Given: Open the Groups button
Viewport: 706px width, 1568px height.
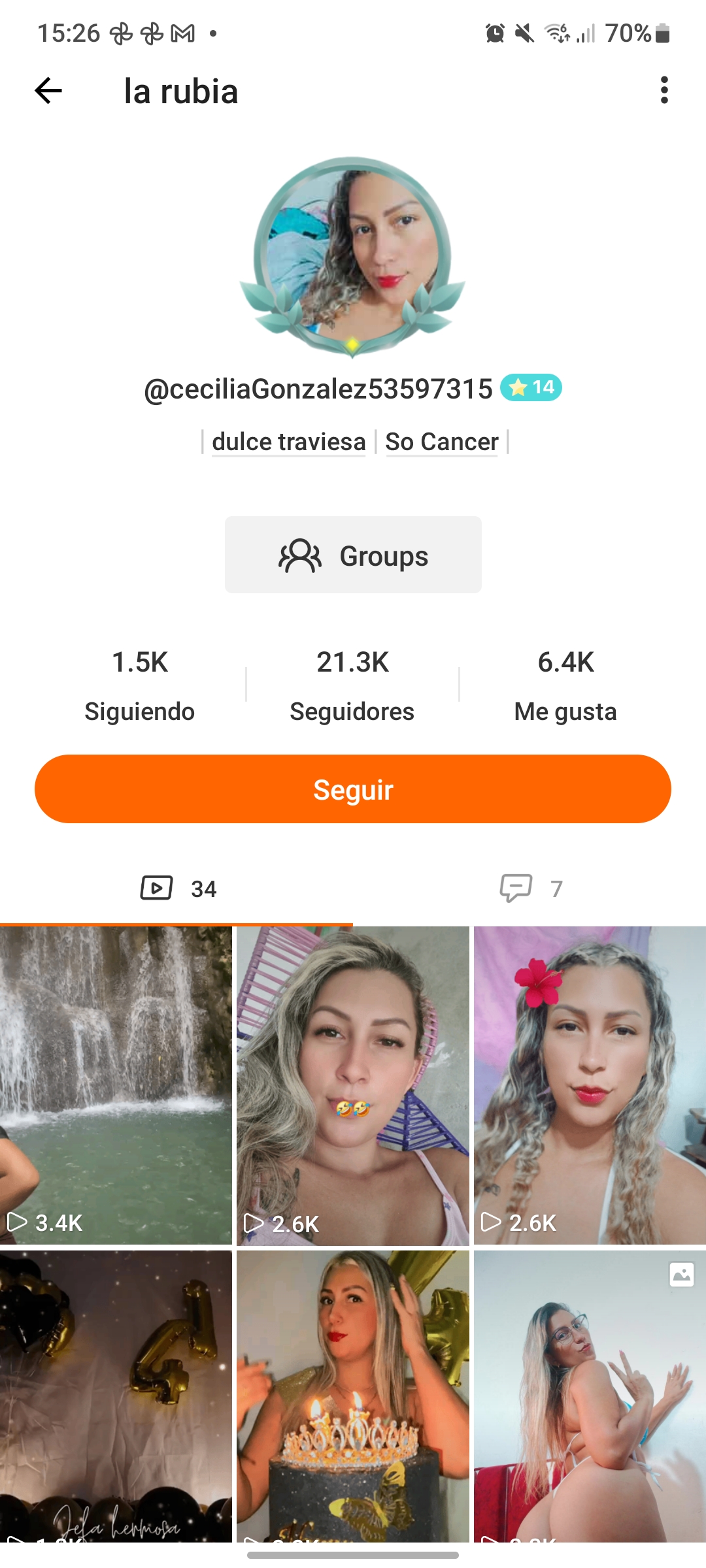Looking at the screenshot, I should [x=353, y=555].
